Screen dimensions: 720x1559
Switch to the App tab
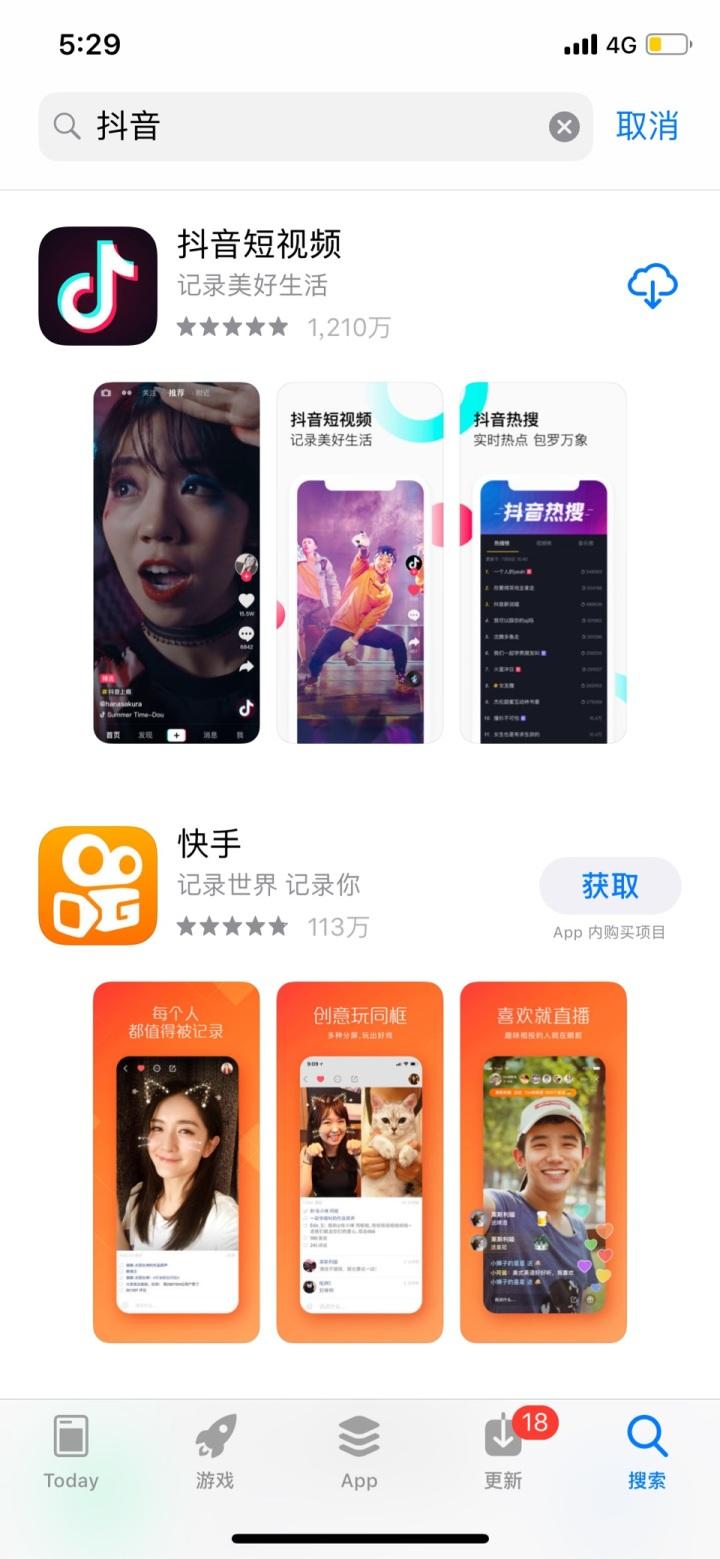pos(359,1452)
